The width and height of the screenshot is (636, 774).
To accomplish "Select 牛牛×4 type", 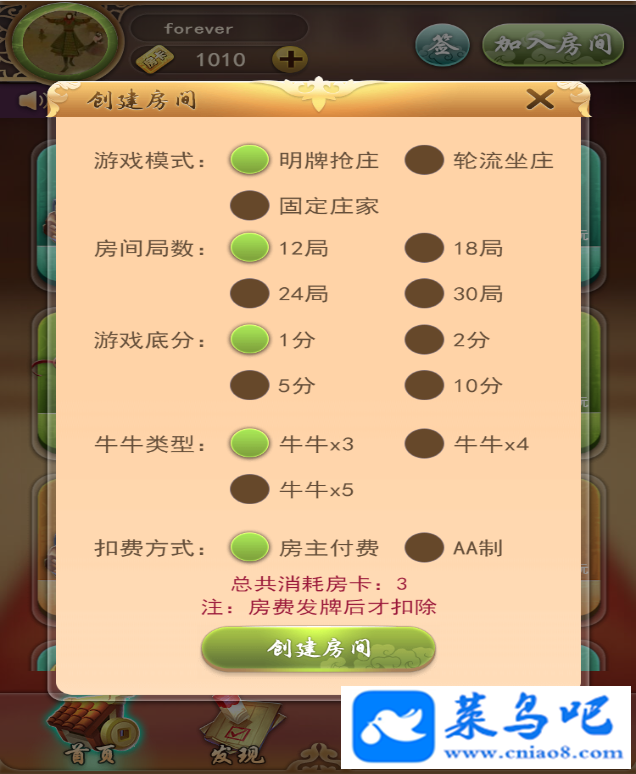I will 424,443.
